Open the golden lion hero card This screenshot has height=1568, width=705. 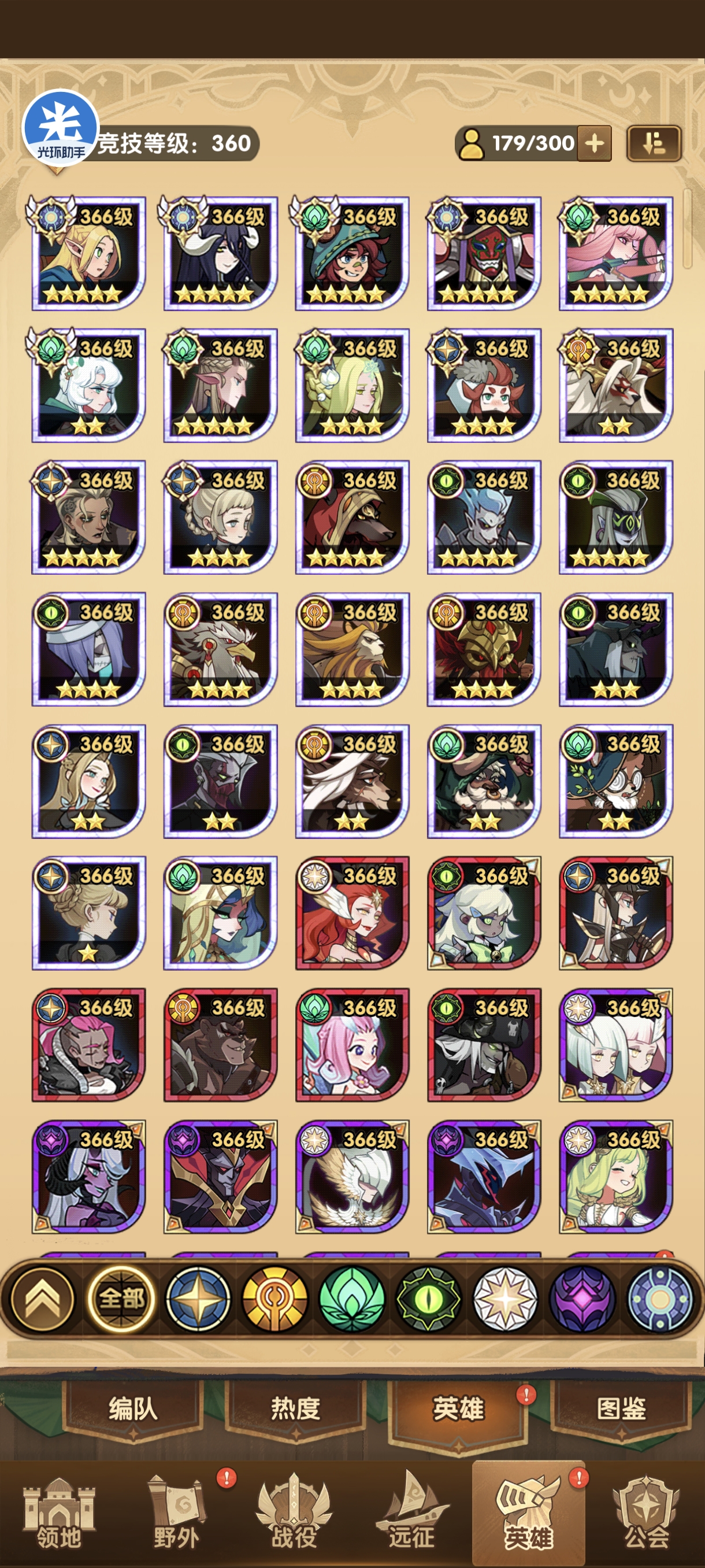click(352, 649)
